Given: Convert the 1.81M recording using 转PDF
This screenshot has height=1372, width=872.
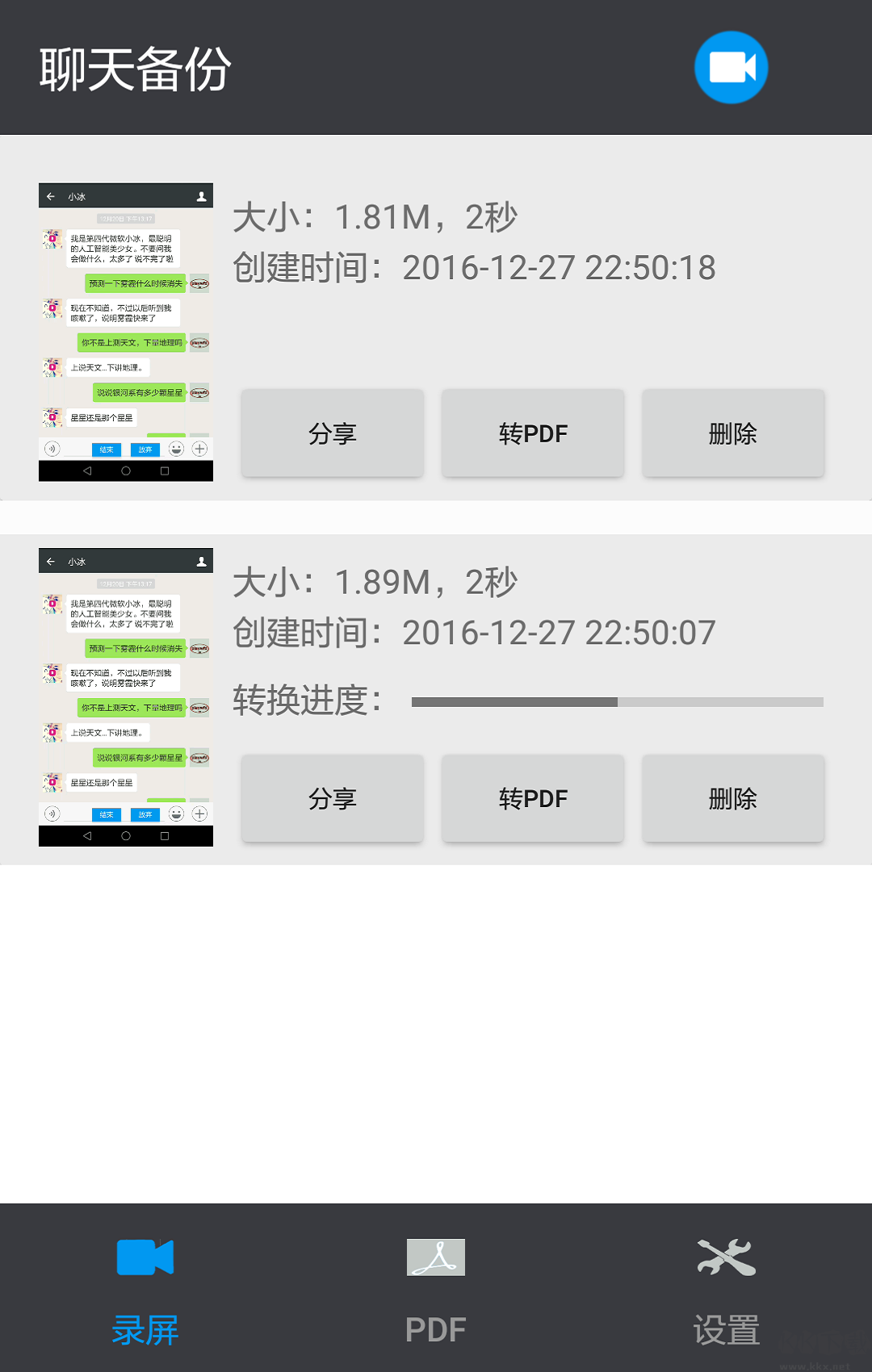Looking at the screenshot, I should [x=532, y=433].
